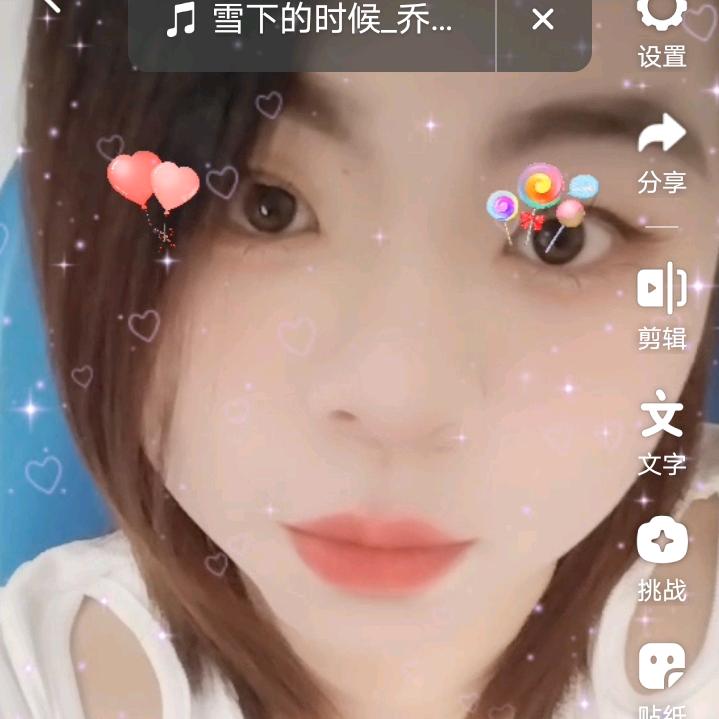The height and width of the screenshot is (719, 719).
Task: Remove the selected music track
Action: [543, 20]
